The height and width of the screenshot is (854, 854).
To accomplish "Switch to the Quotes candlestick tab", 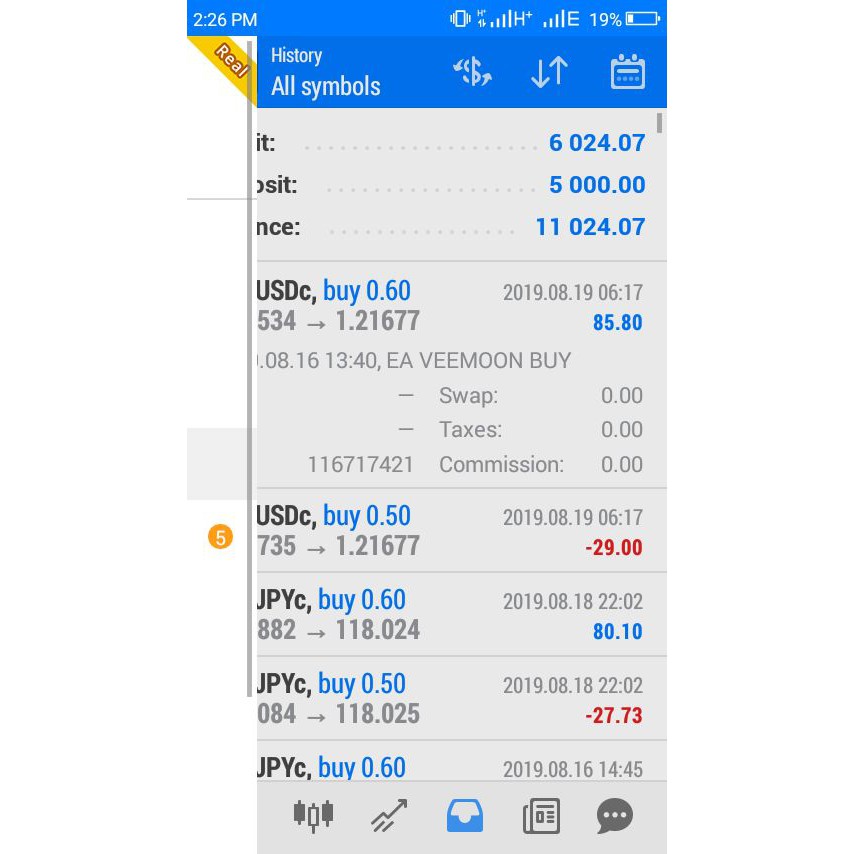I will coord(313,816).
